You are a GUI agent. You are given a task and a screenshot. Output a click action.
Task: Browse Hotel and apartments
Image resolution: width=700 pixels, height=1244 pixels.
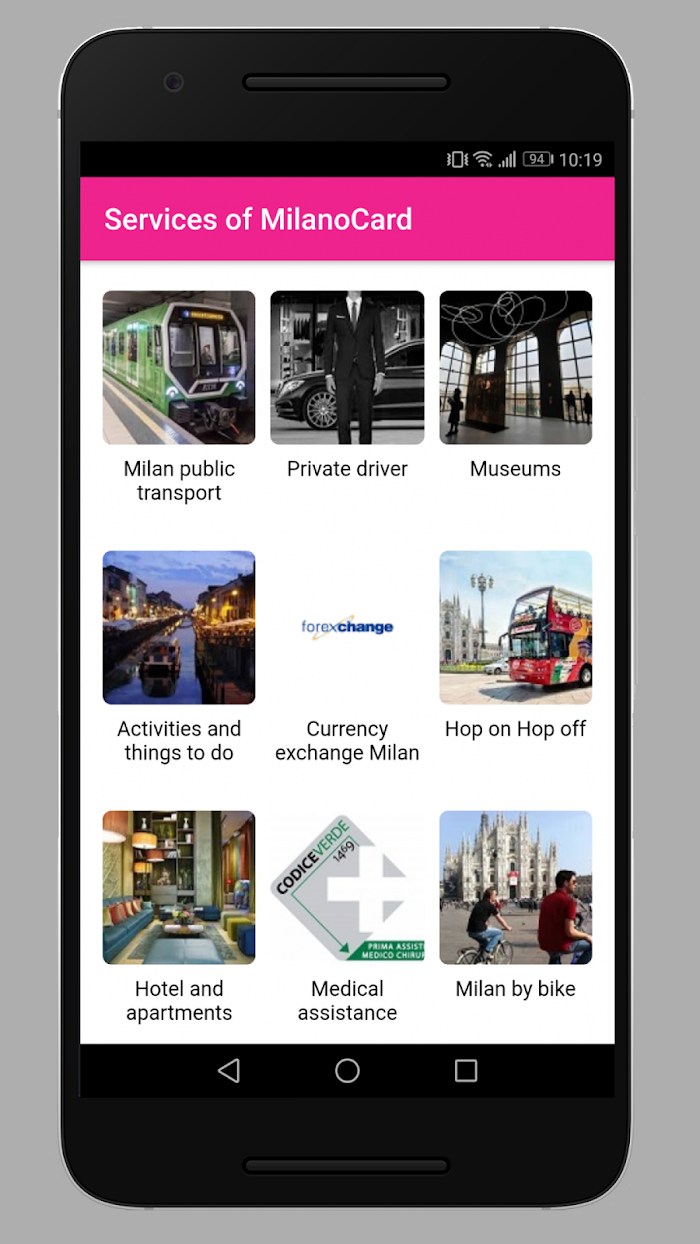click(179, 888)
